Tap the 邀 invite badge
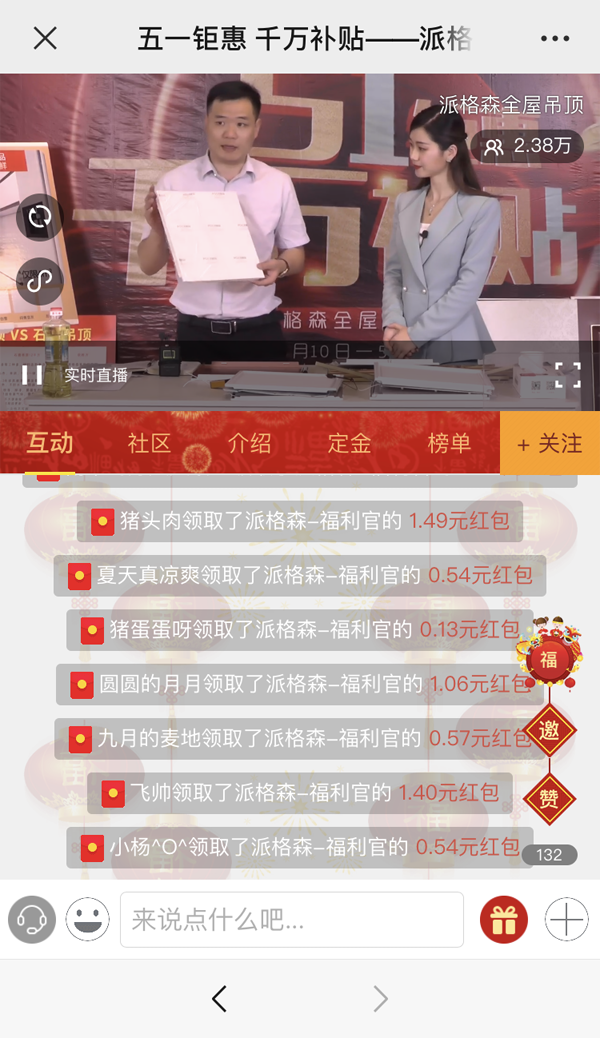Image resolution: width=600 pixels, height=1038 pixels. click(549, 730)
